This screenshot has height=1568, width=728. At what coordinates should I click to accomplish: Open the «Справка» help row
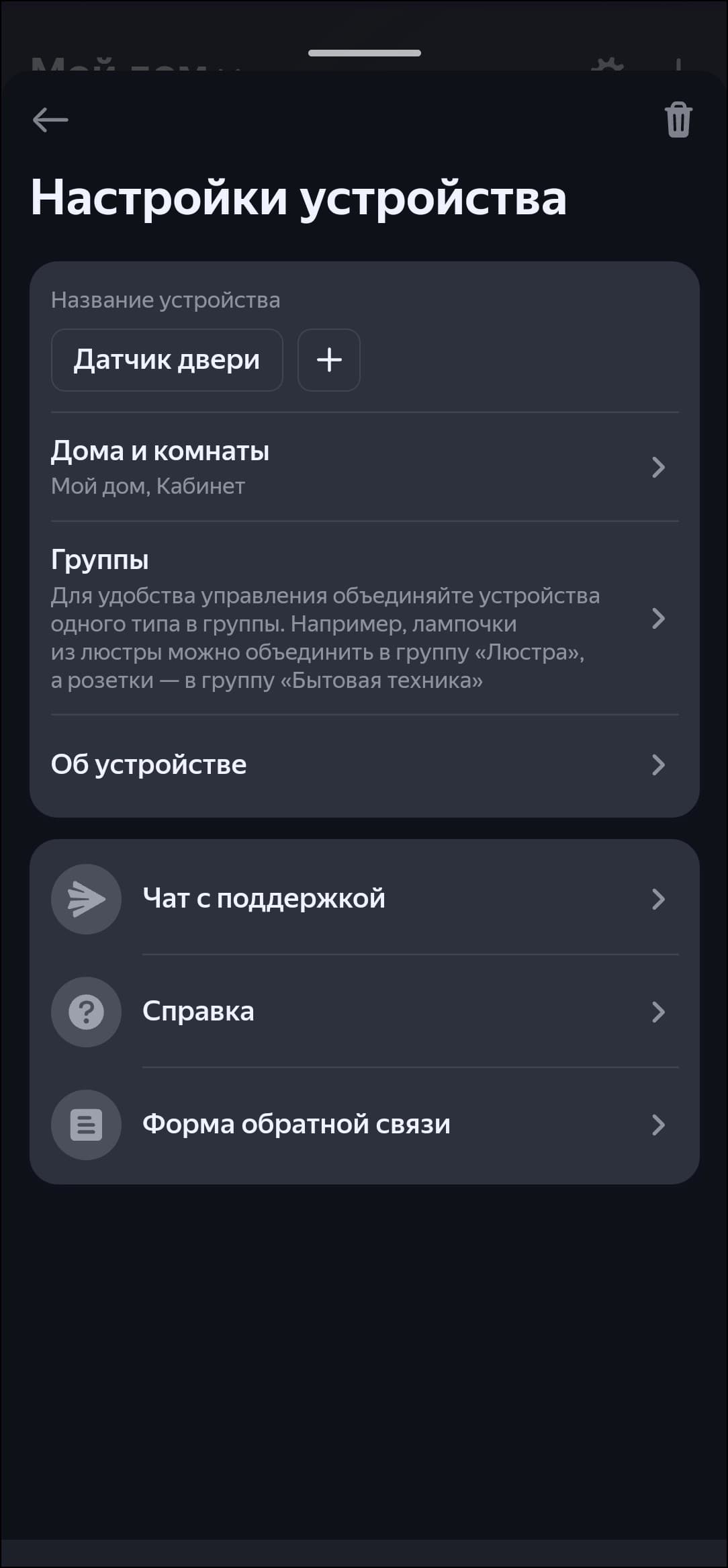tap(364, 1012)
